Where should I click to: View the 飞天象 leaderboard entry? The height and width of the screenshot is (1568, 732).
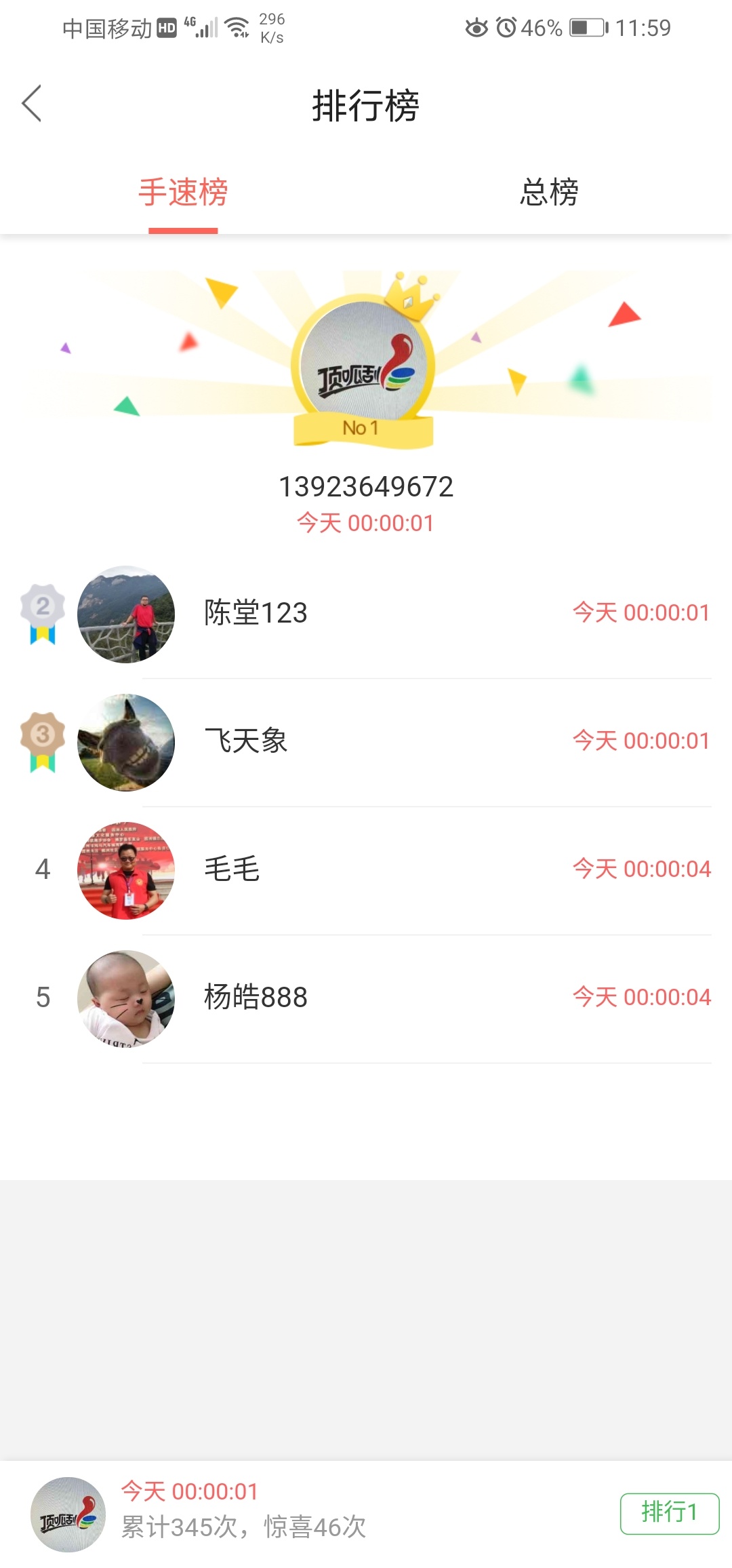click(x=366, y=741)
